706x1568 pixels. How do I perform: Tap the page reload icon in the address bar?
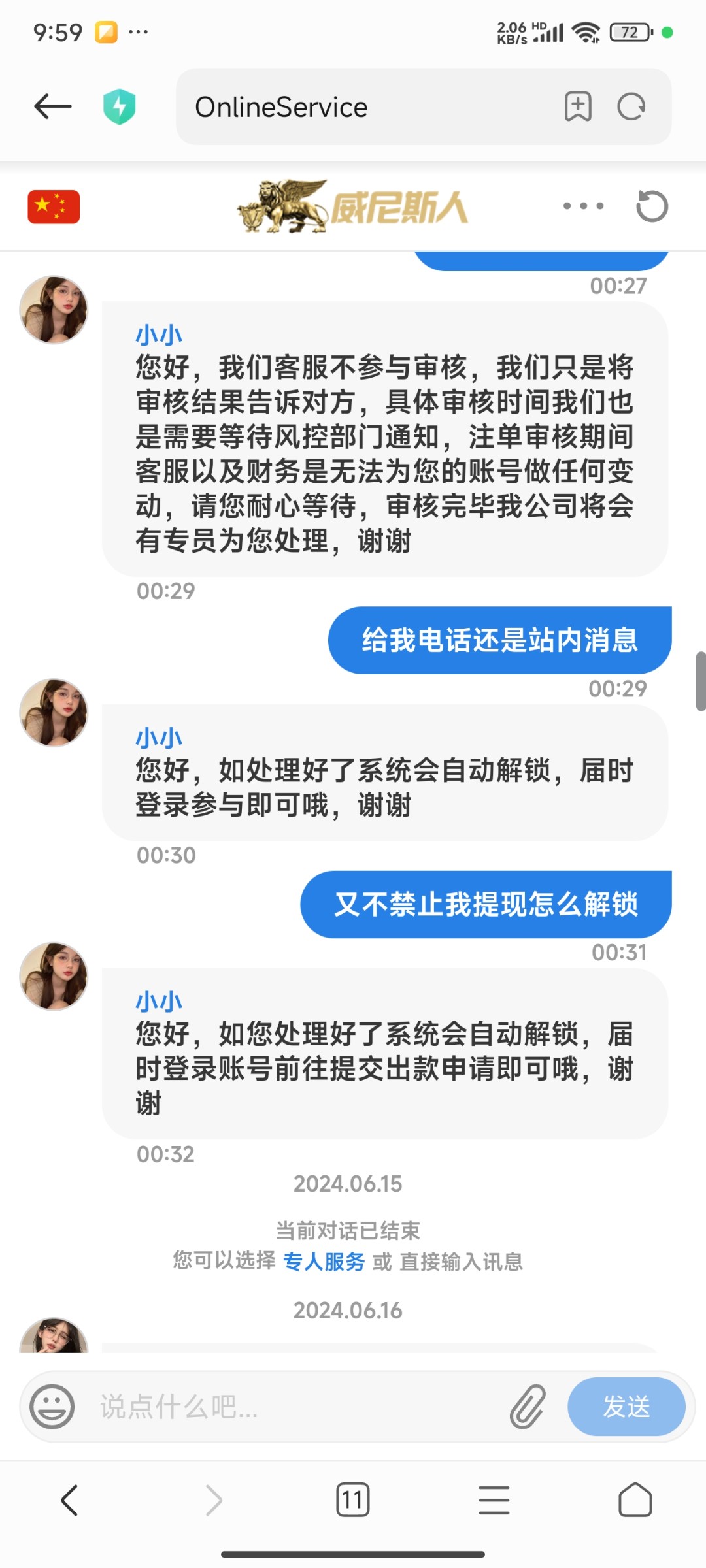(630, 106)
